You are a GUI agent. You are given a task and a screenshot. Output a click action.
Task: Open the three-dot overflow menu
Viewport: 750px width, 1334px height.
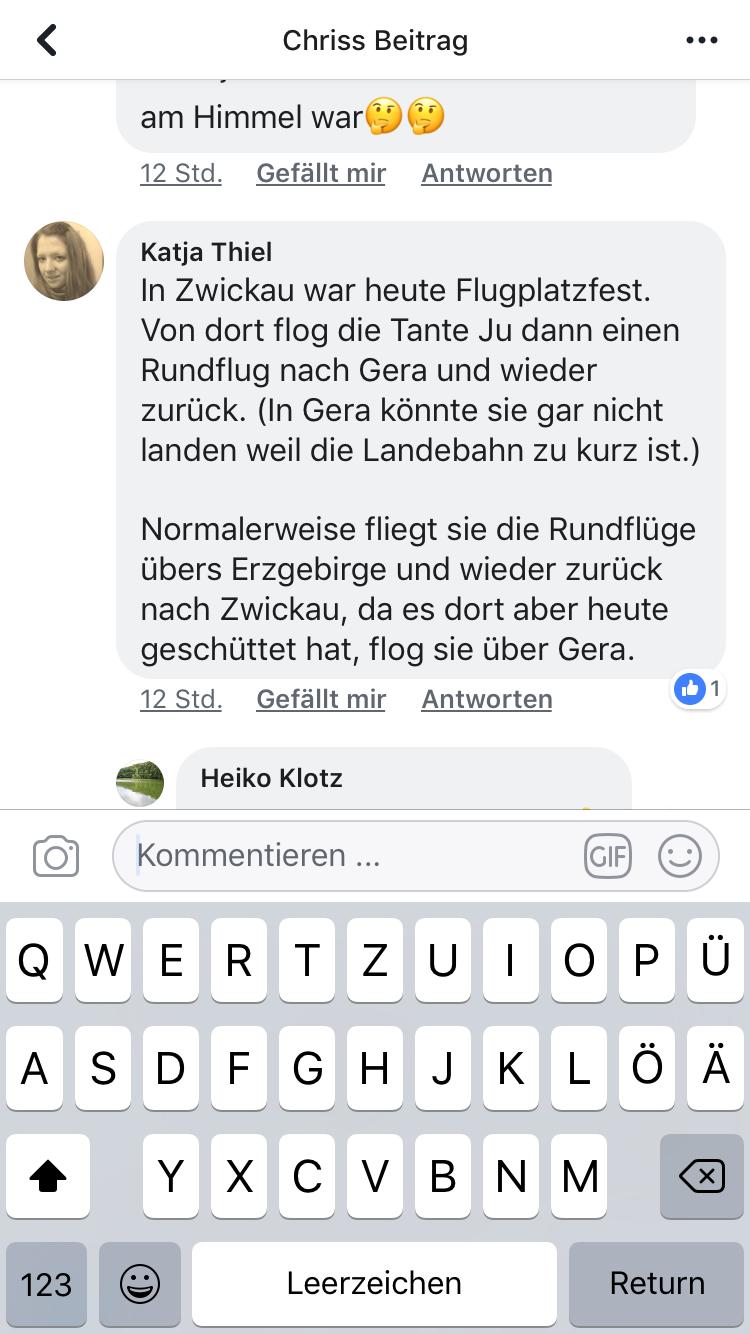click(702, 40)
